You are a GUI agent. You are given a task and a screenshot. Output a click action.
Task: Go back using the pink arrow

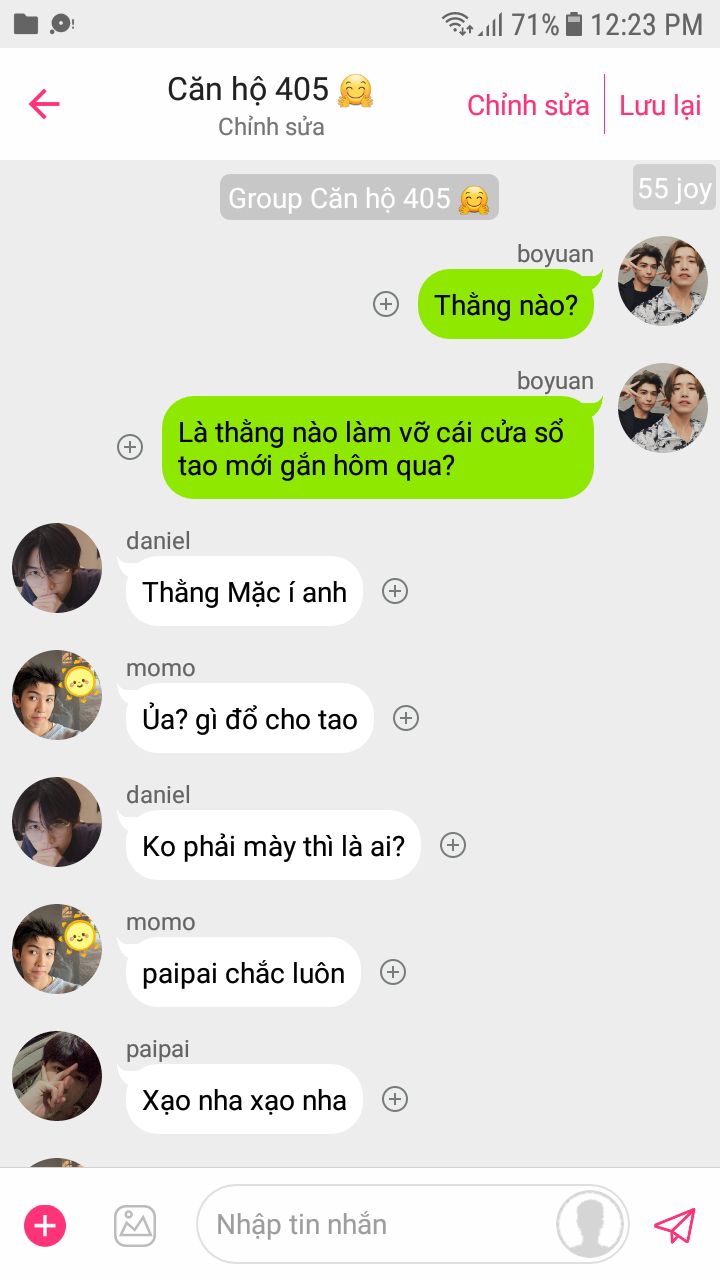coord(44,104)
